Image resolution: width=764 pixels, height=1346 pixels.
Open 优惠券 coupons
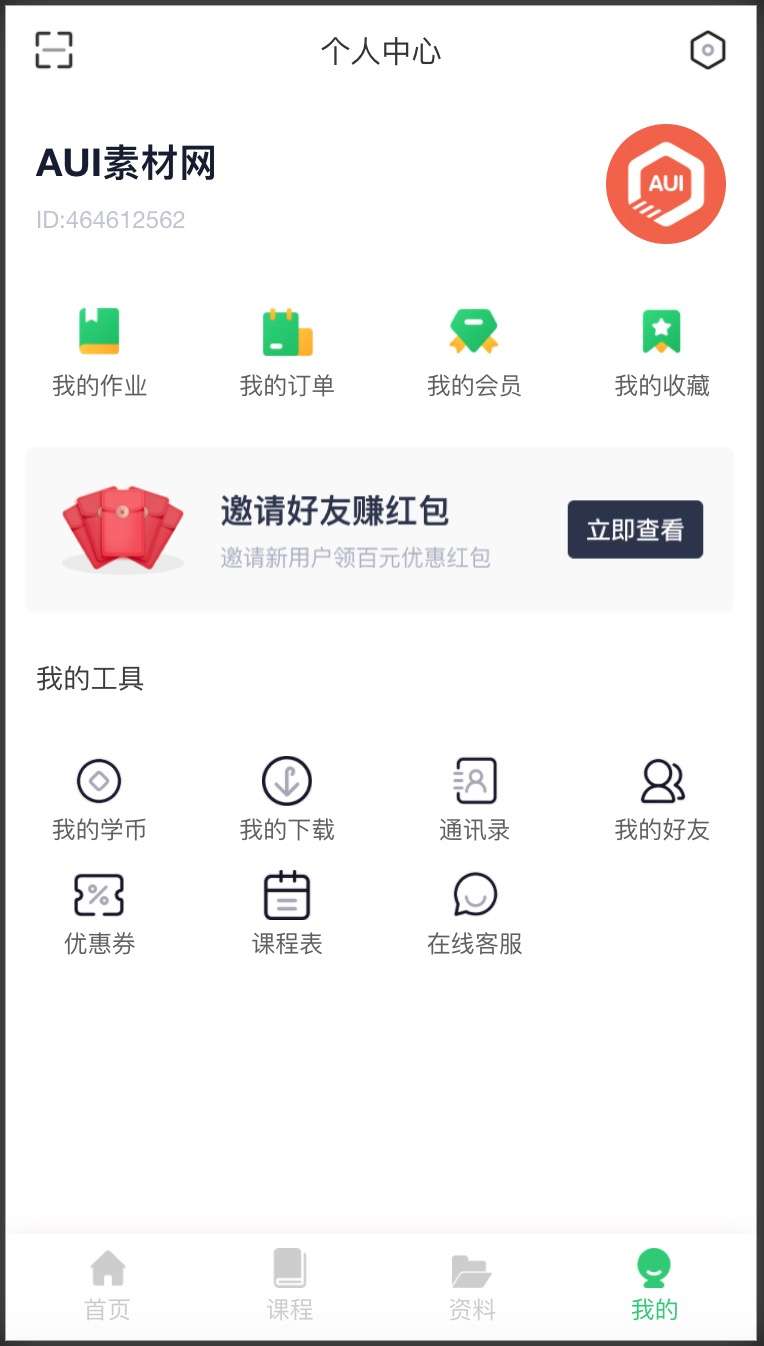click(x=99, y=910)
